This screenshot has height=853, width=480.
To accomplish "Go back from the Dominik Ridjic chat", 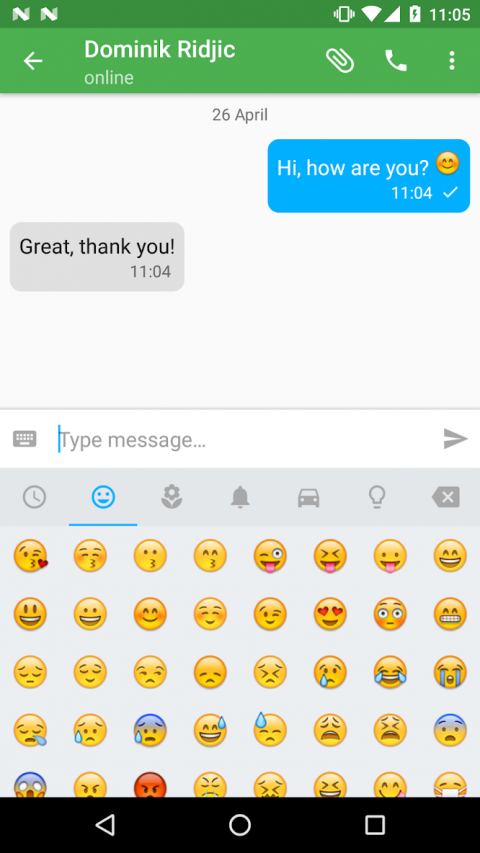I will point(33,60).
